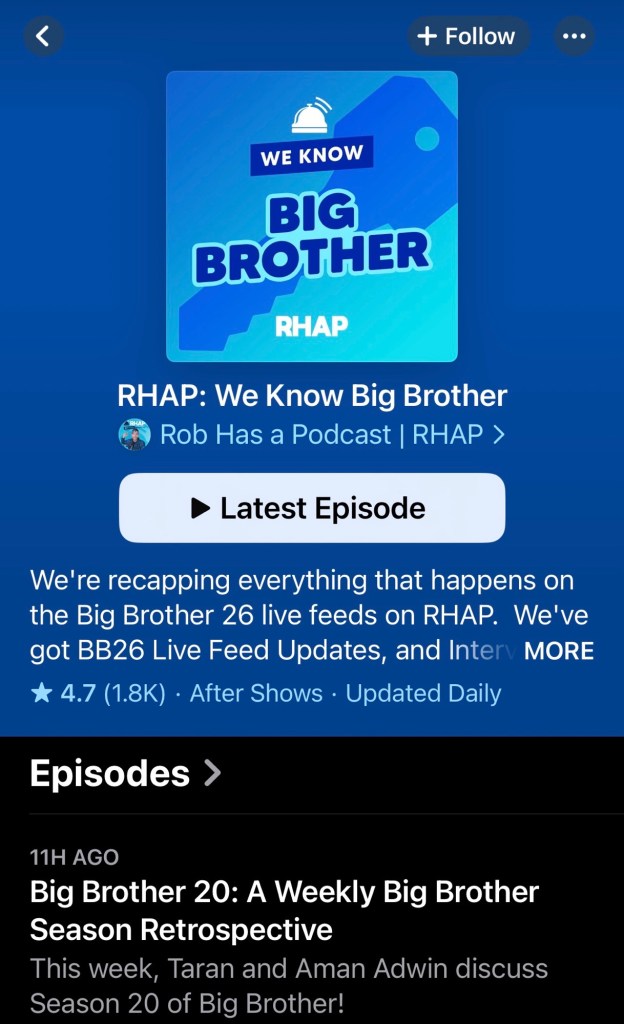Expand the description with MORE
Image resolution: width=624 pixels, height=1024 pixels.
pyautogui.click(x=558, y=652)
